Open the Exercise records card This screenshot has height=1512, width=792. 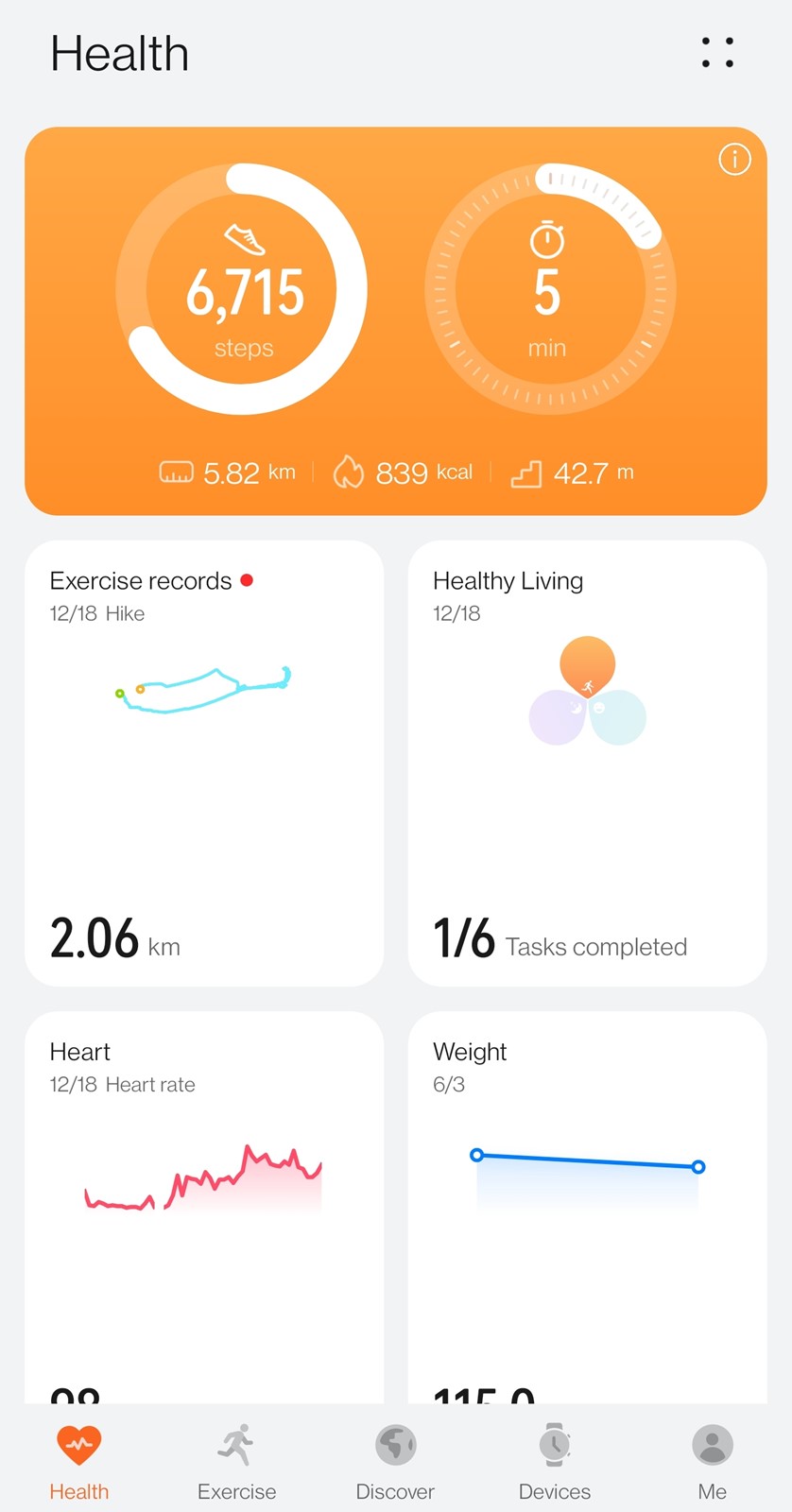[x=204, y=764]
